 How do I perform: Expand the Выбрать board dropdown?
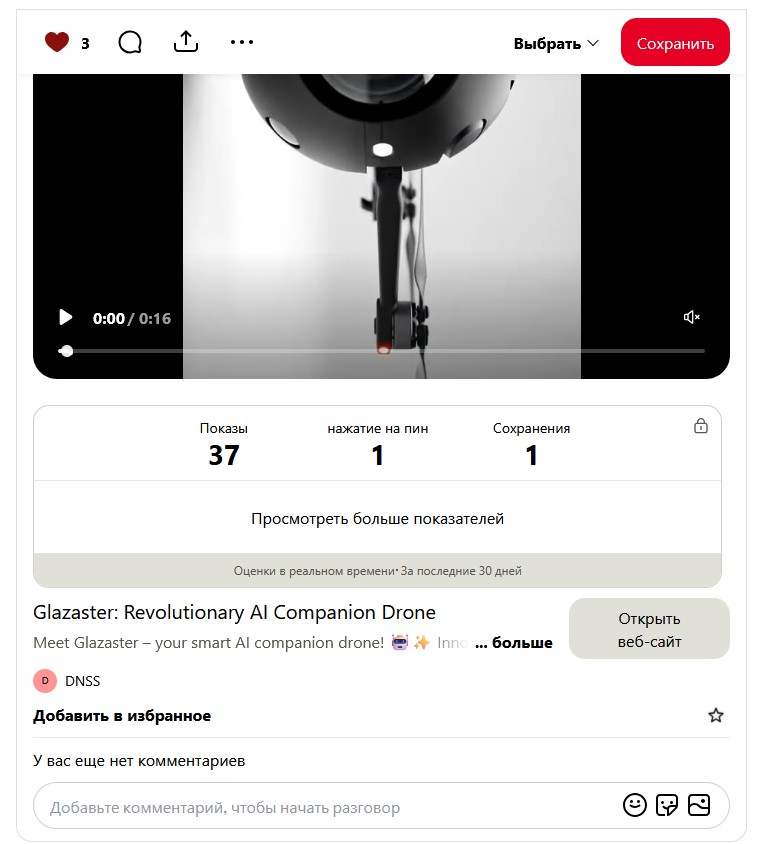click(x=556, y=43)
